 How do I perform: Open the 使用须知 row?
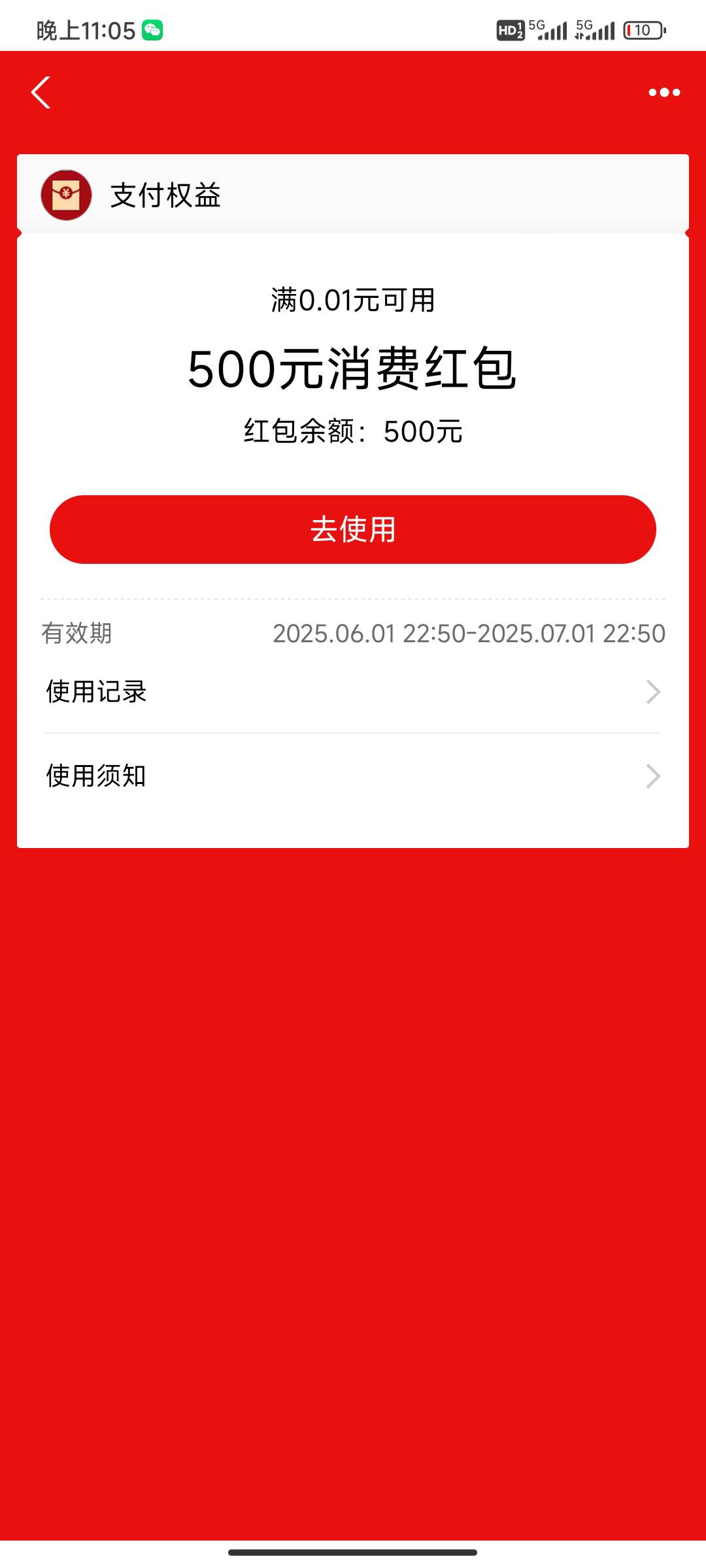coord(353,776)
